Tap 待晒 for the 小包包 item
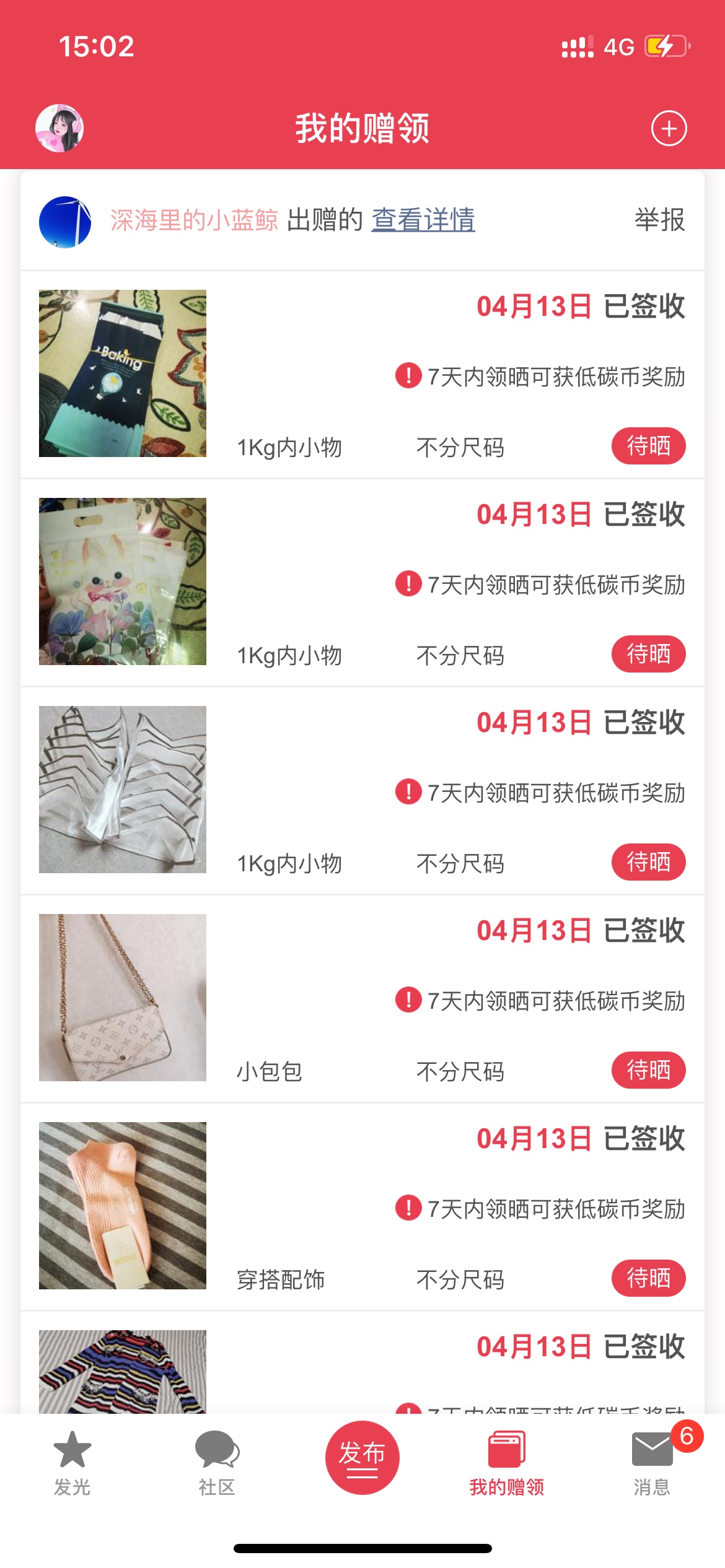The width and height of the screenshot is (725, 1568). click(648, 1070)
